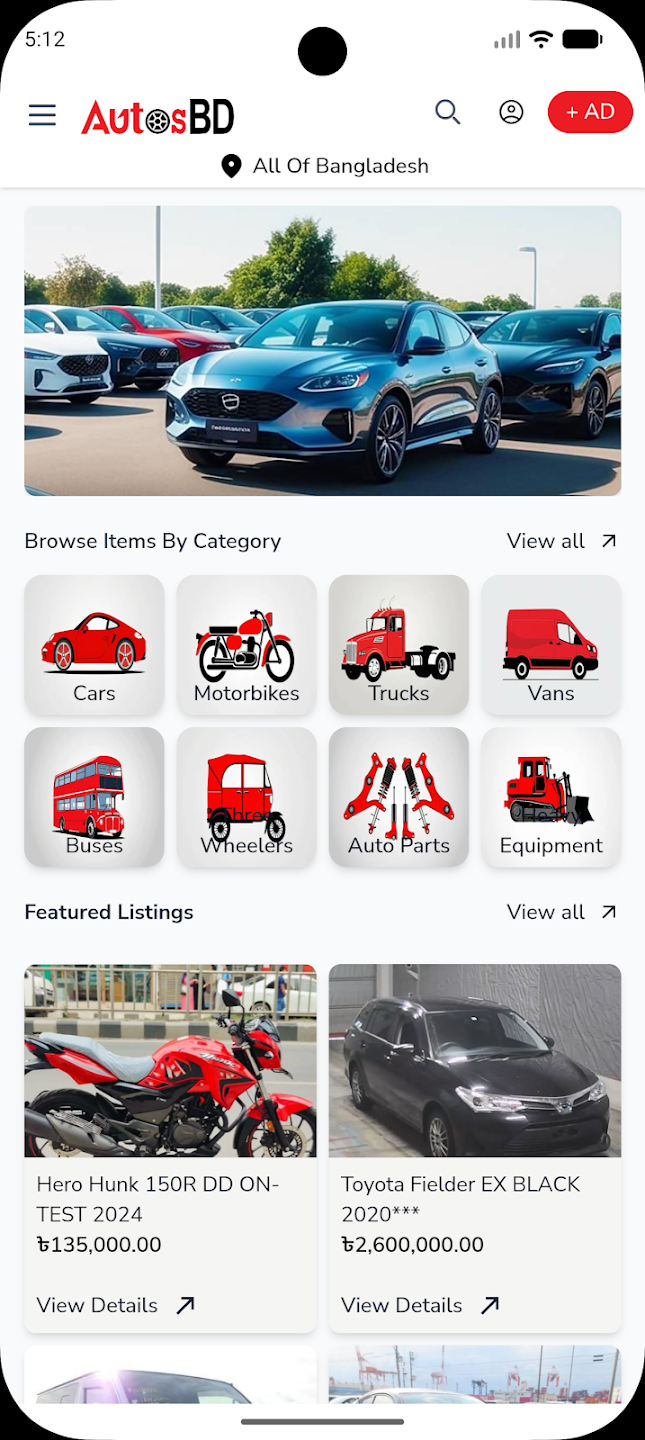Change location from All Of Bangladesh
This screenshot has height=1440, width=645.
(324, 166)
